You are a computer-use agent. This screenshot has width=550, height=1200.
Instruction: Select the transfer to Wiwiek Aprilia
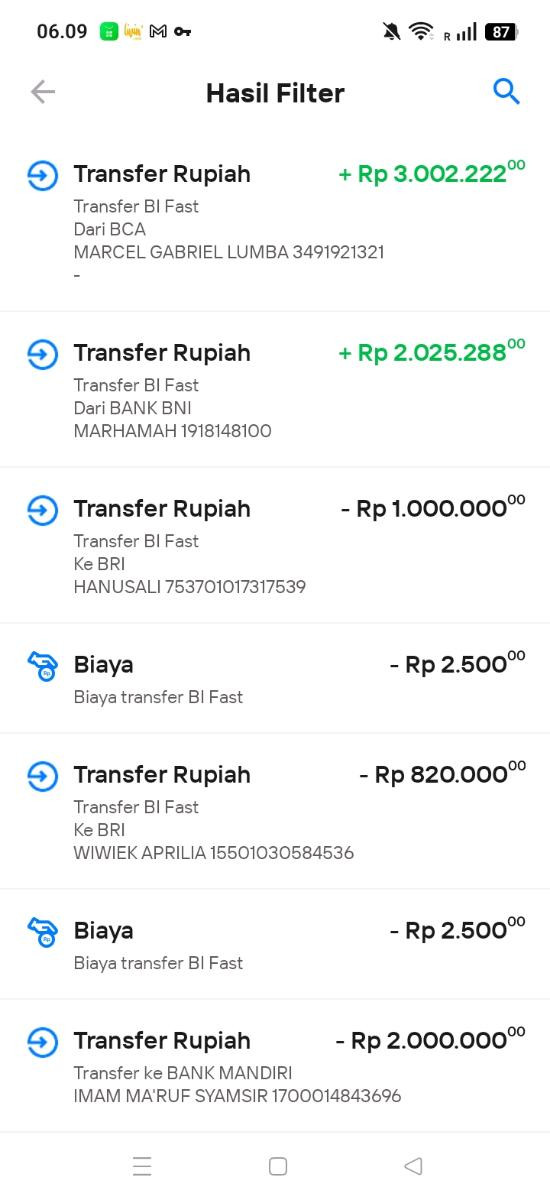[x=275, y=812]
